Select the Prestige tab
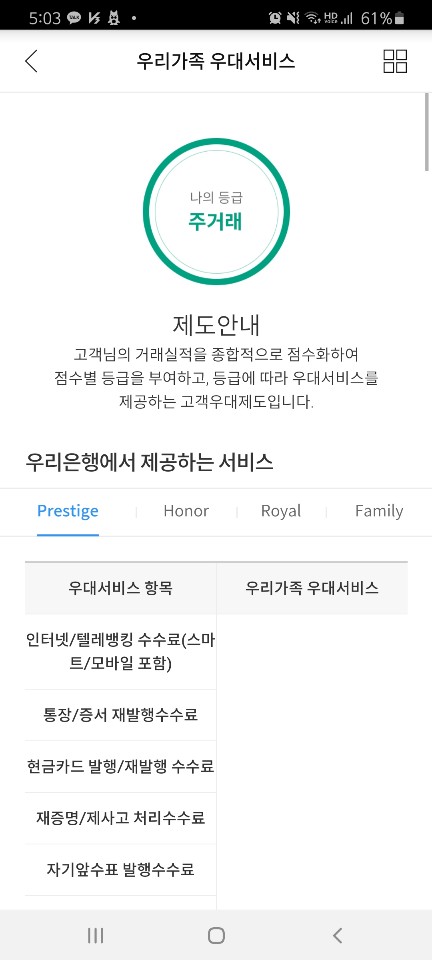 68,511
